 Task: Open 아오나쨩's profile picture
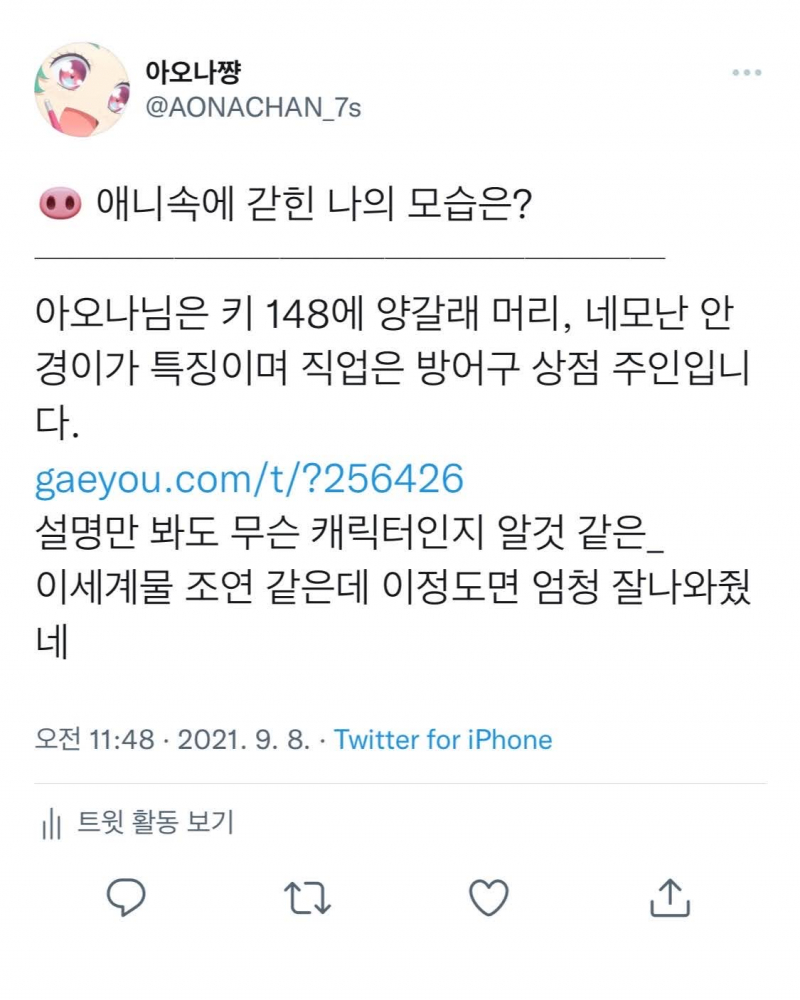click(x=82, y=90)
